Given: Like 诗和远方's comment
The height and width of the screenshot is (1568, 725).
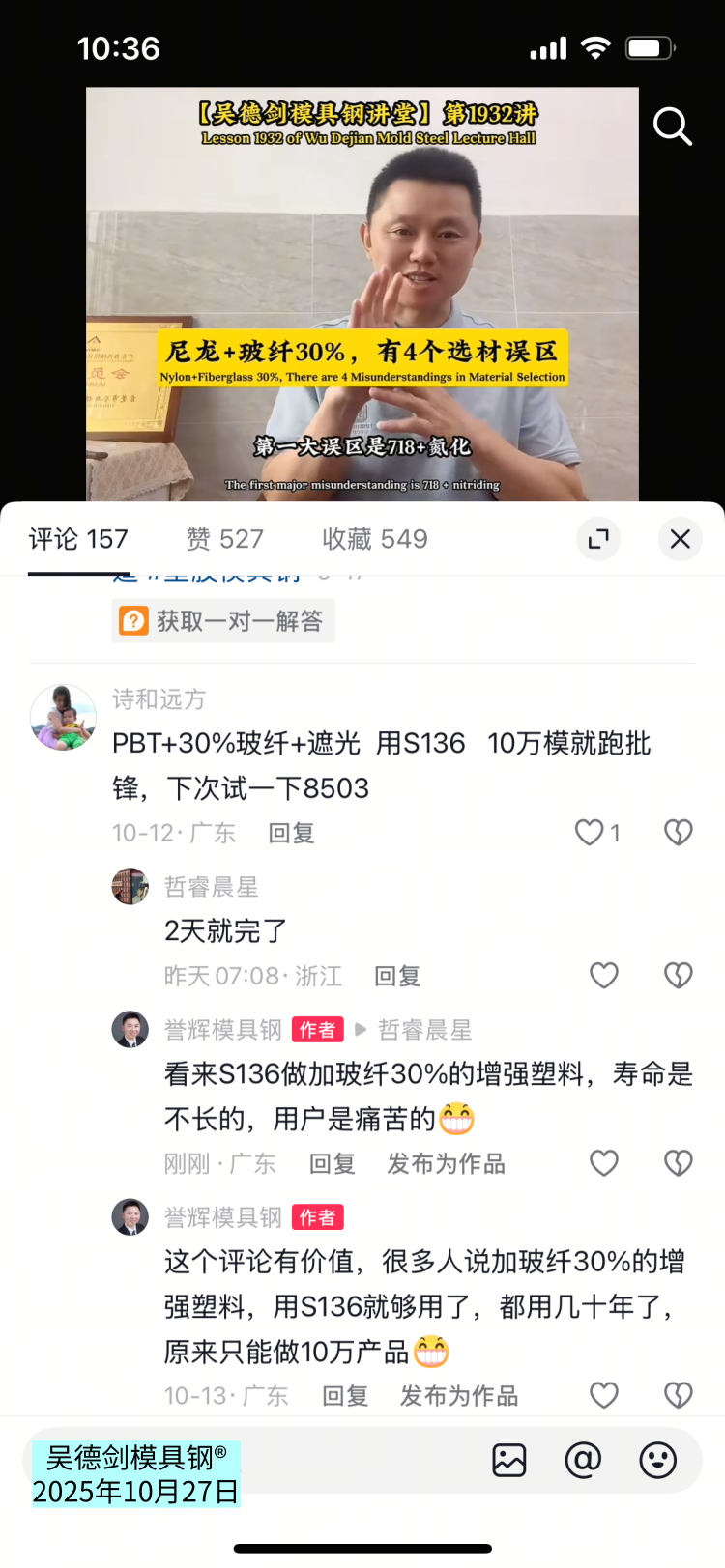Looking at the screenshot, I should click(x=590, y=833).
